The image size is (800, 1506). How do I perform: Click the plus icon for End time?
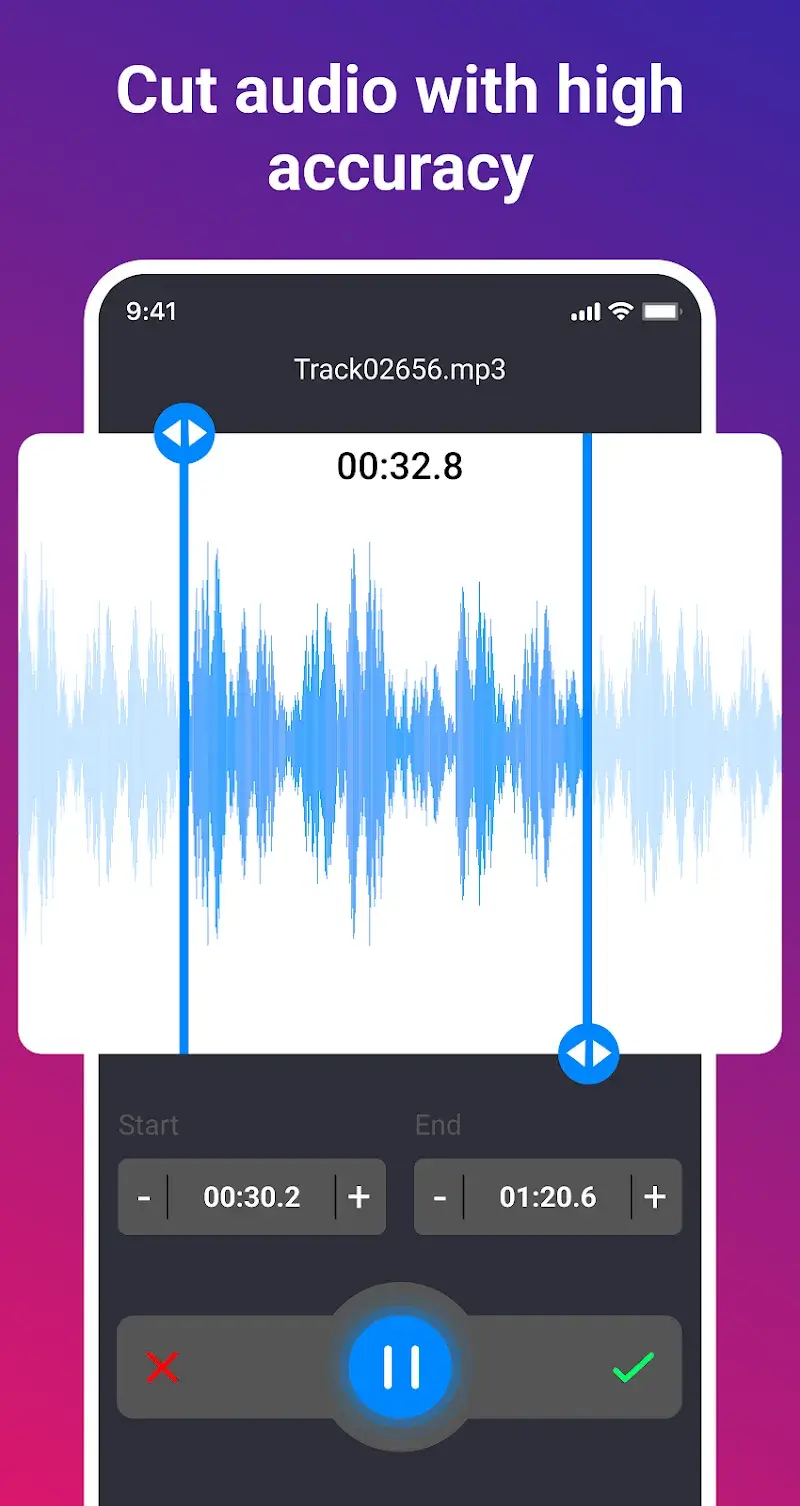pyautogui.click(x=656, y=1196)
